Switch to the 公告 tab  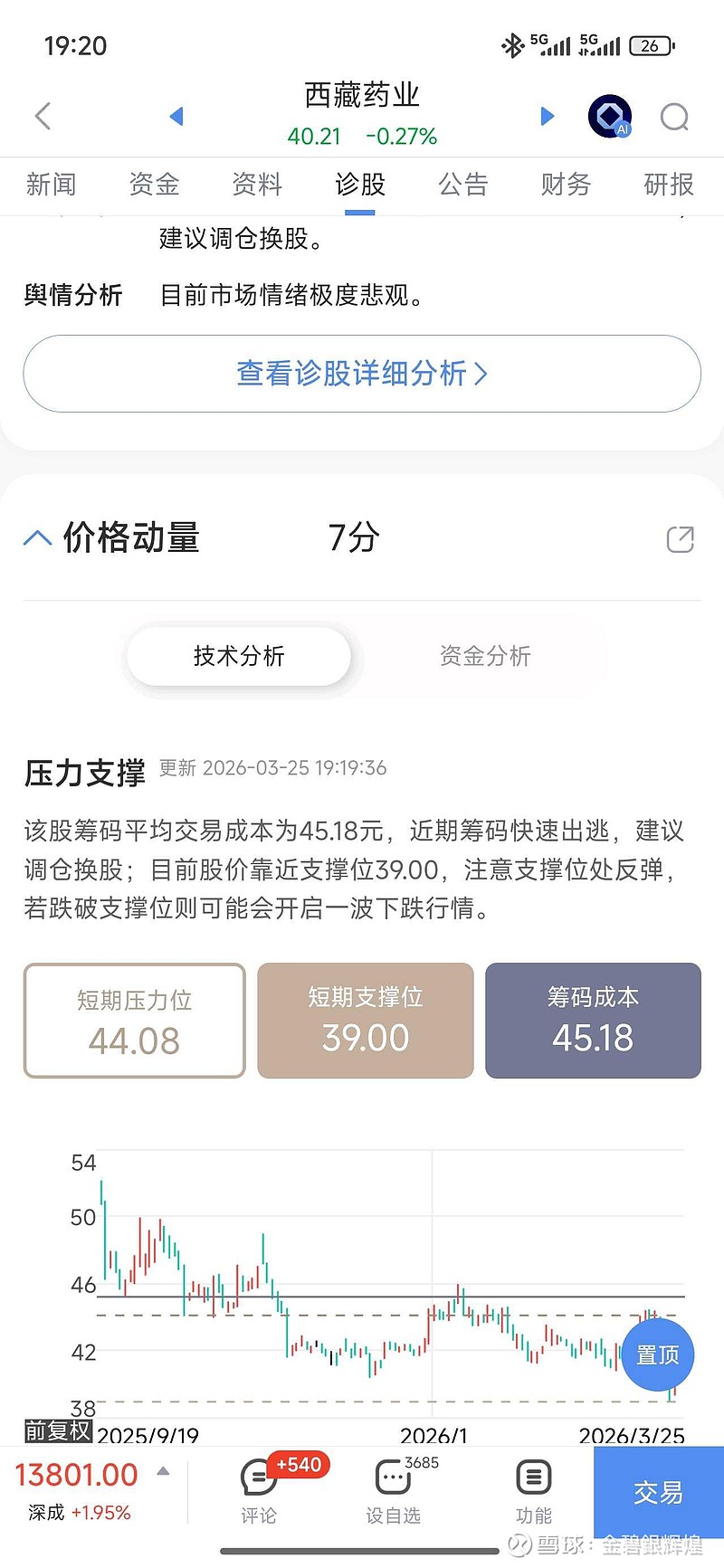pos(463,185)
